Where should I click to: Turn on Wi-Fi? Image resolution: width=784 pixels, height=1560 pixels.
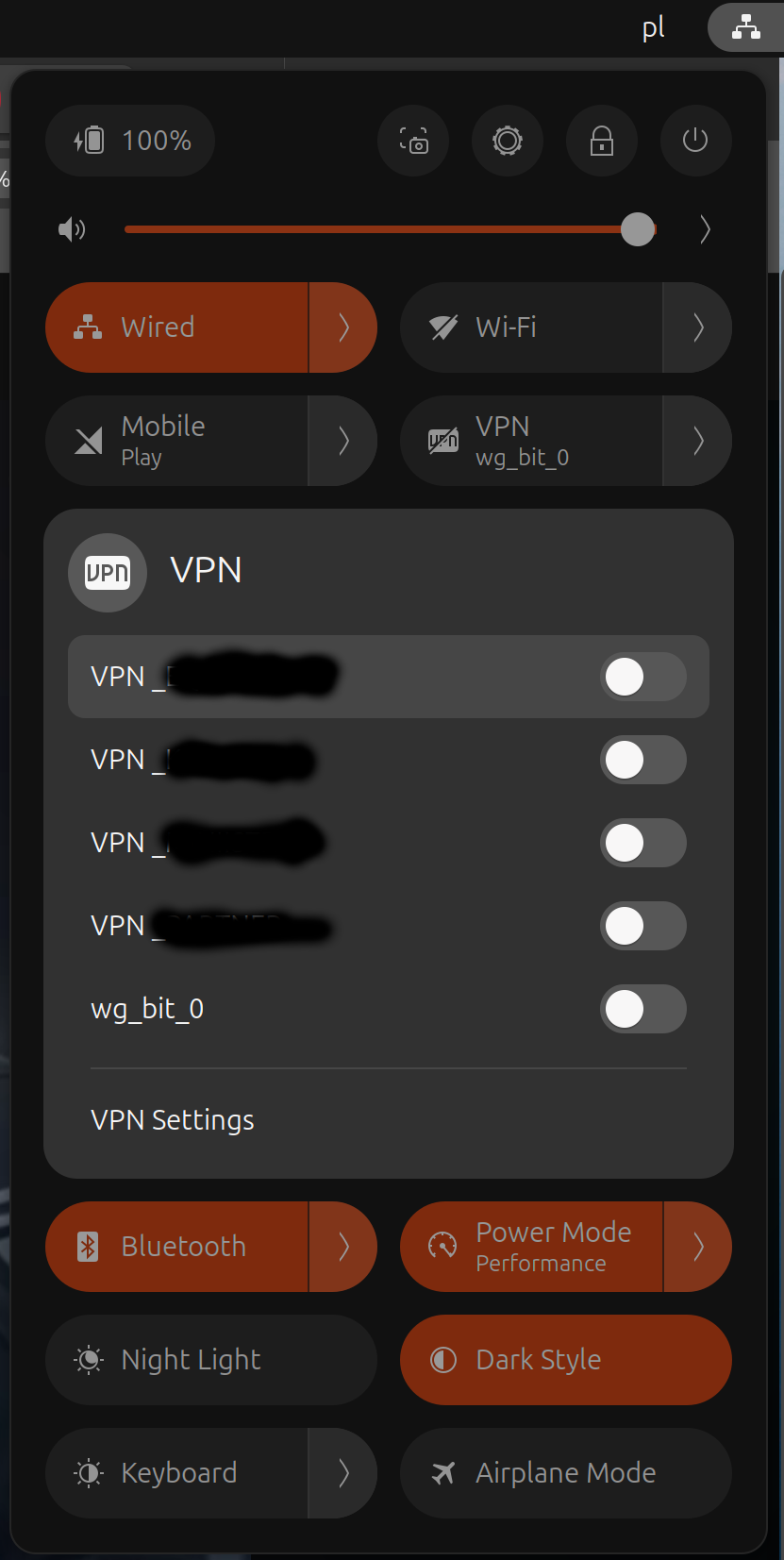point(532,327)
